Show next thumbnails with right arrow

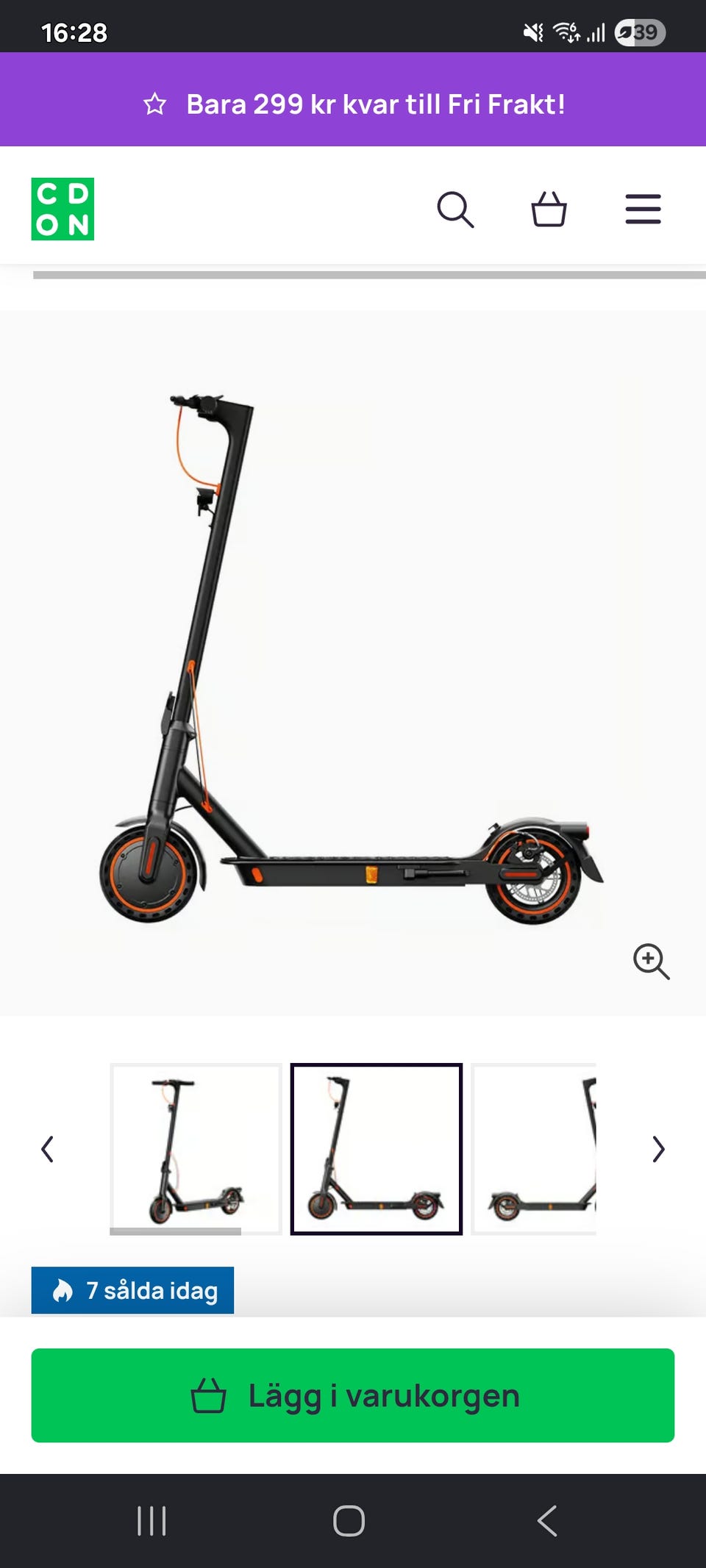(x=658, y=1149)
